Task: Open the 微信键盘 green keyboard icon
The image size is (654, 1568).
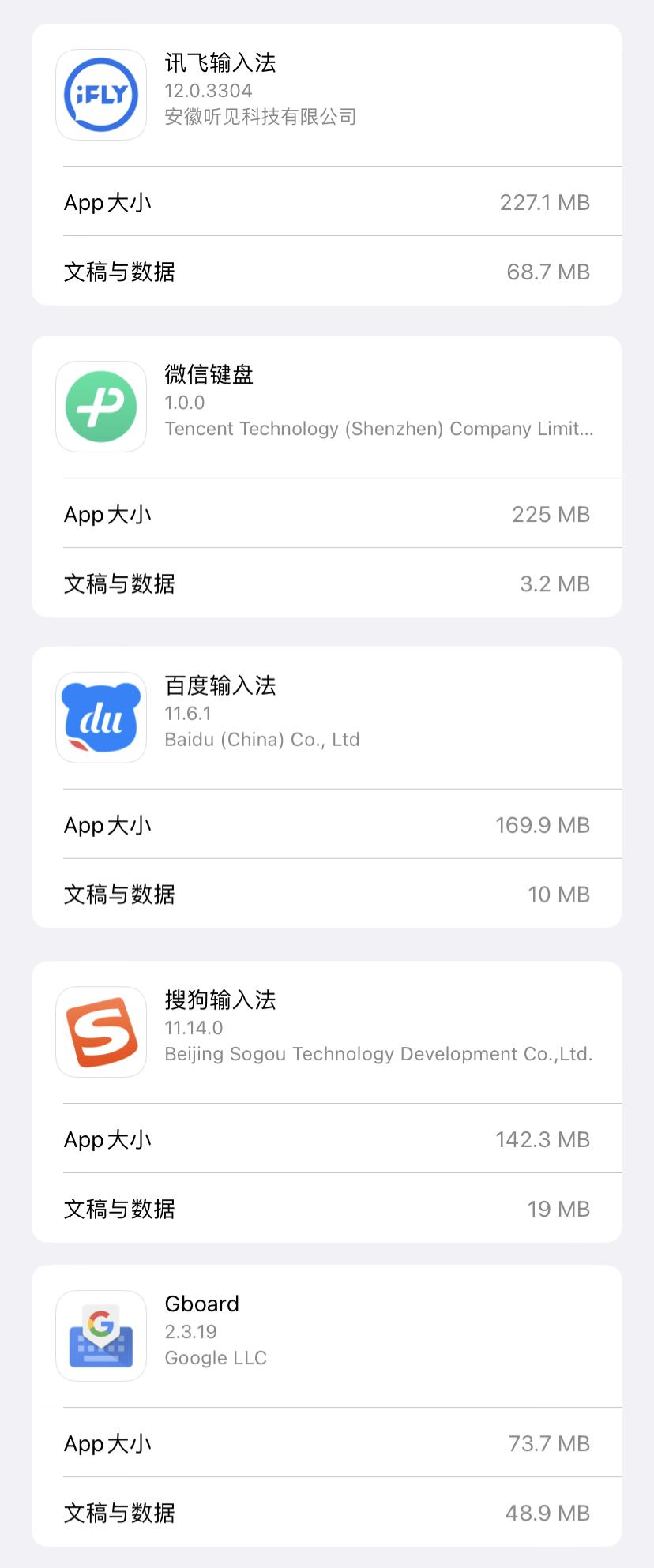Action: (x=100, y=406)
